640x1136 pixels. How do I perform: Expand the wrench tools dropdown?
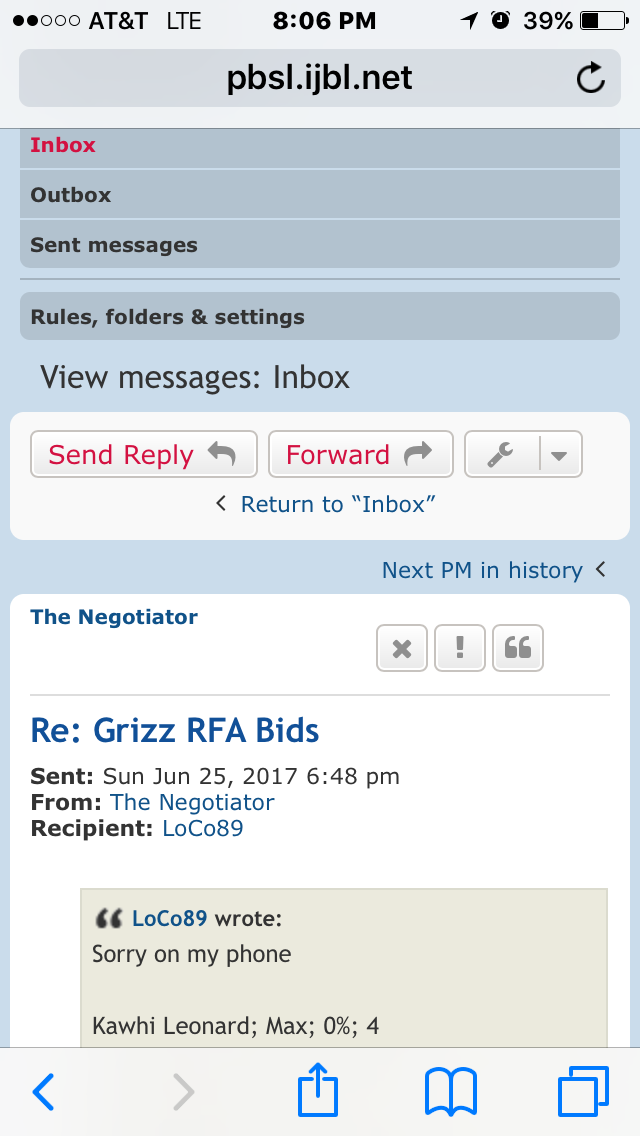559,456
